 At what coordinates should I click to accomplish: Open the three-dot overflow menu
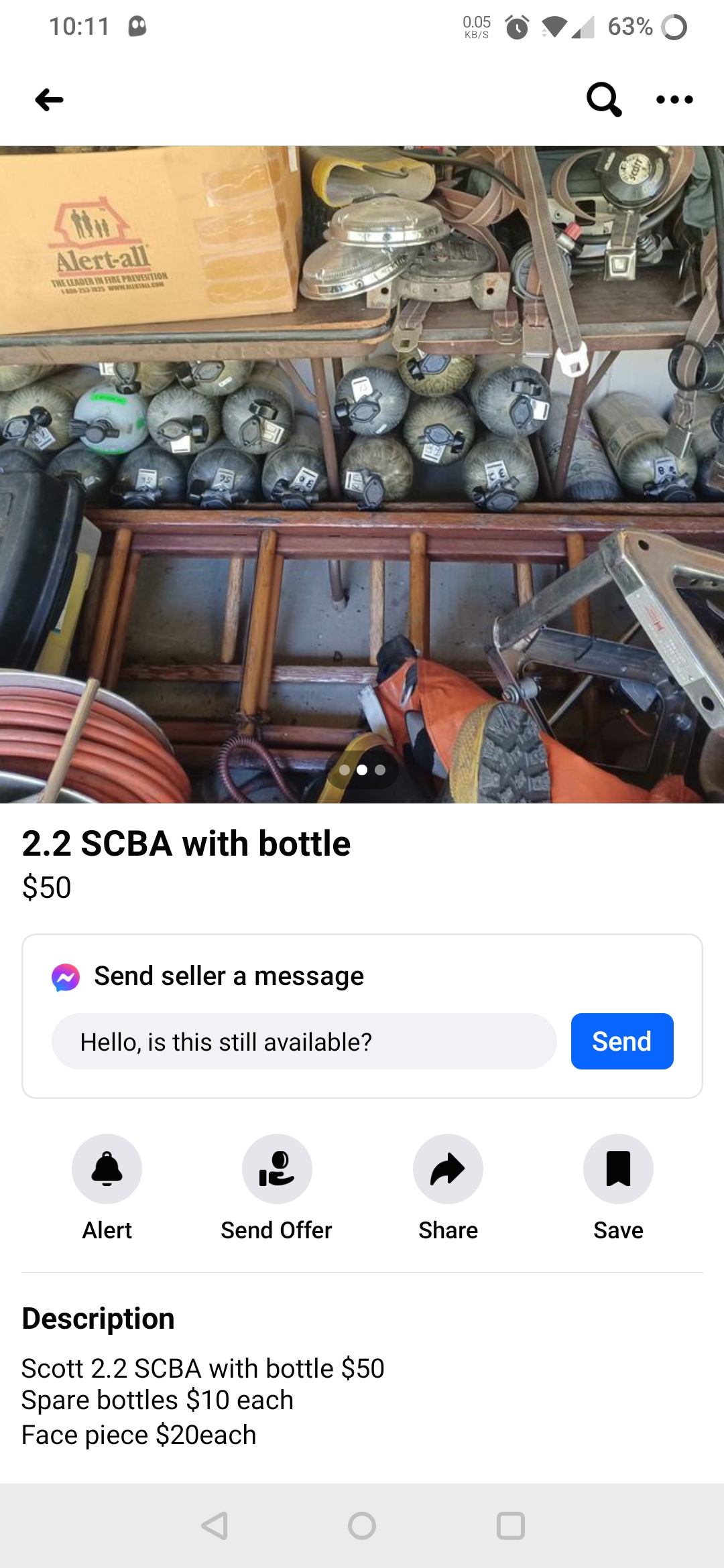tap(674, 100)
